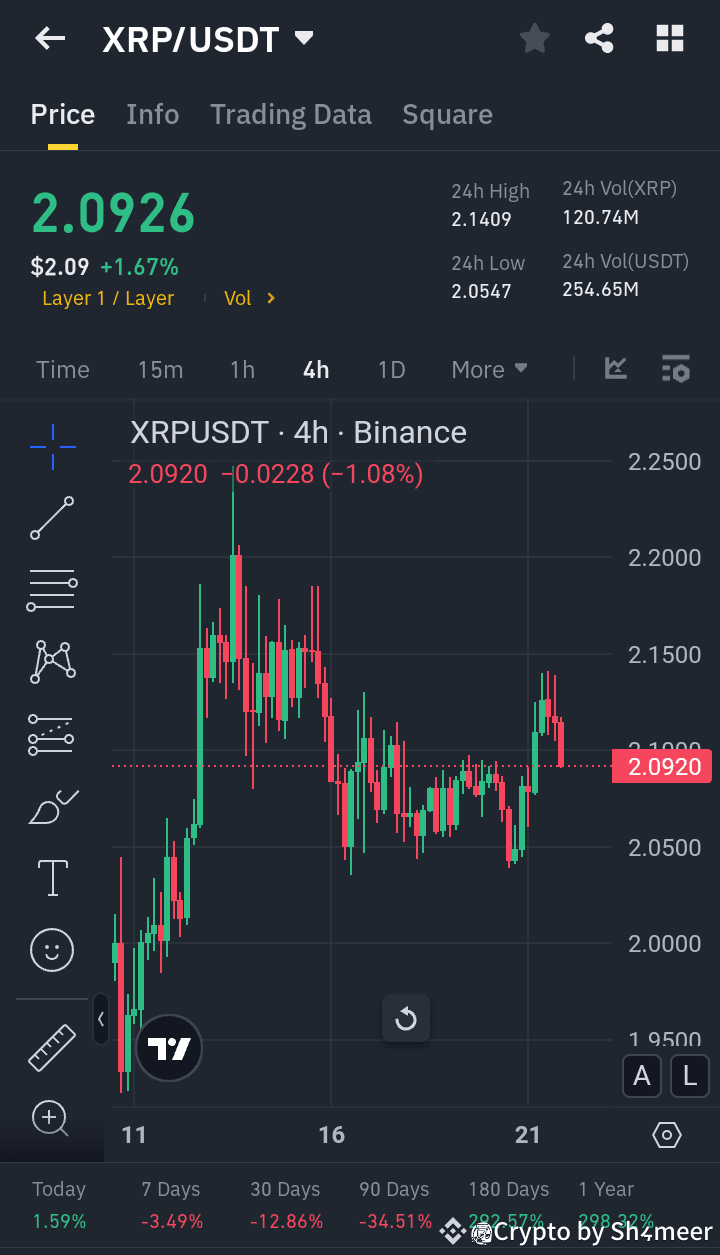This screenshot has width=720, height=1255.
Task: Select the crosshair tool
Action: pos(52,447)
